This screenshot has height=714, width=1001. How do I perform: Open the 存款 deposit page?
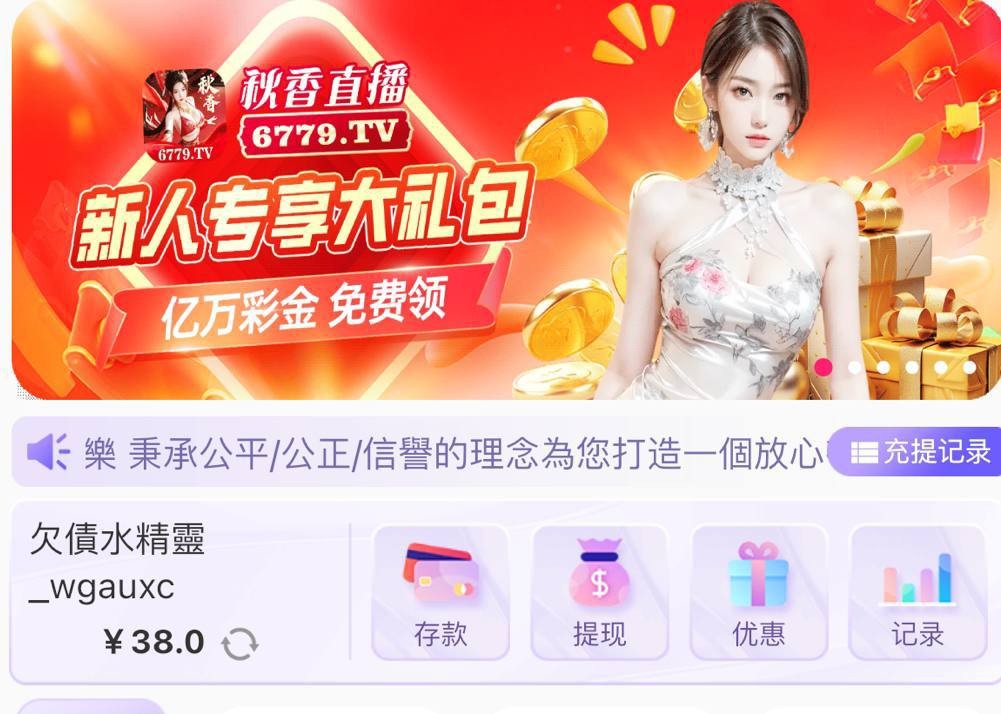pyautogui.click(x=440, y=593)
